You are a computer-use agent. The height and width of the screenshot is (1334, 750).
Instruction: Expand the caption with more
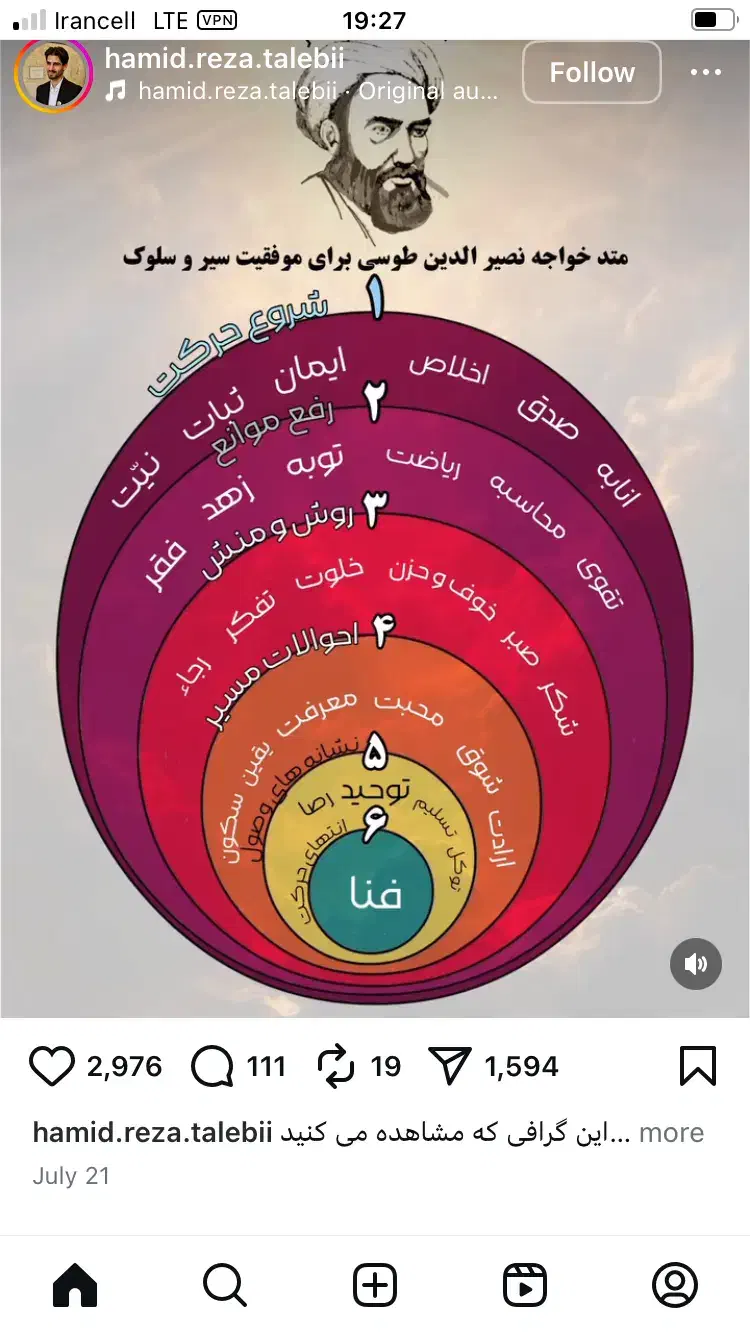671,1133
